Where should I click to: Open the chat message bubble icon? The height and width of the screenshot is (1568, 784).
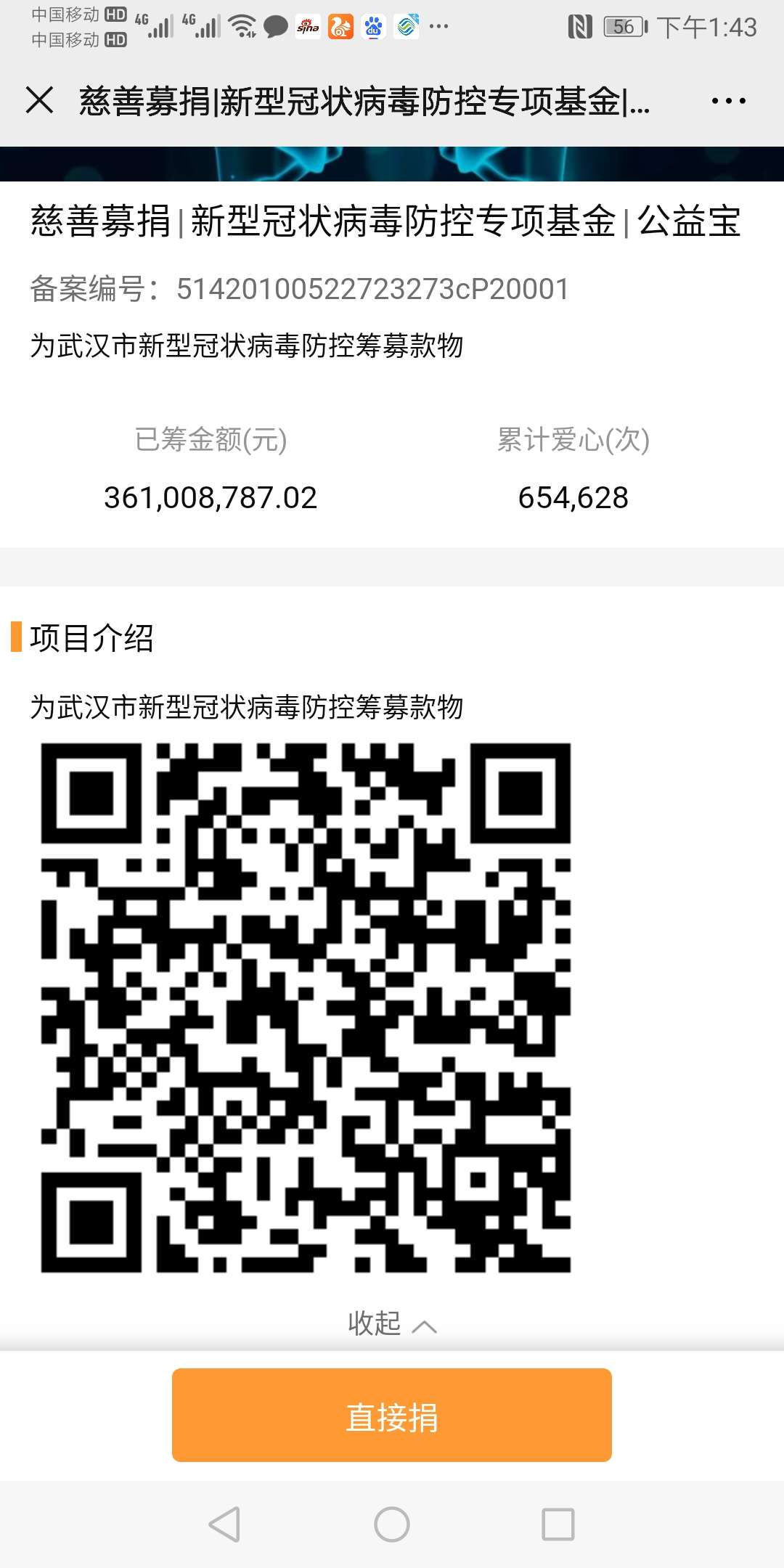(x=274, y=28)
